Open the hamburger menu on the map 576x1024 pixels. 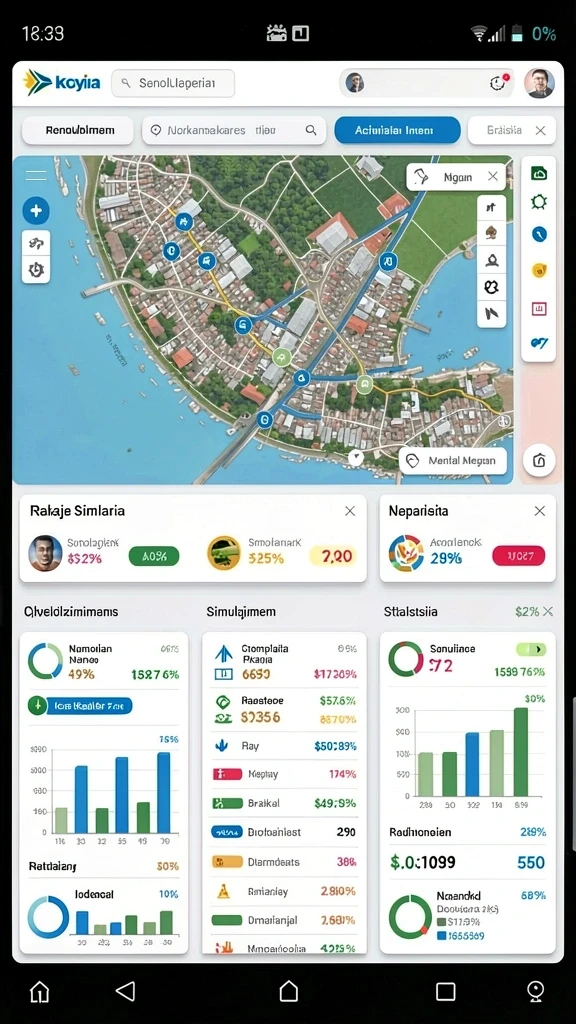tap(35, 174)
